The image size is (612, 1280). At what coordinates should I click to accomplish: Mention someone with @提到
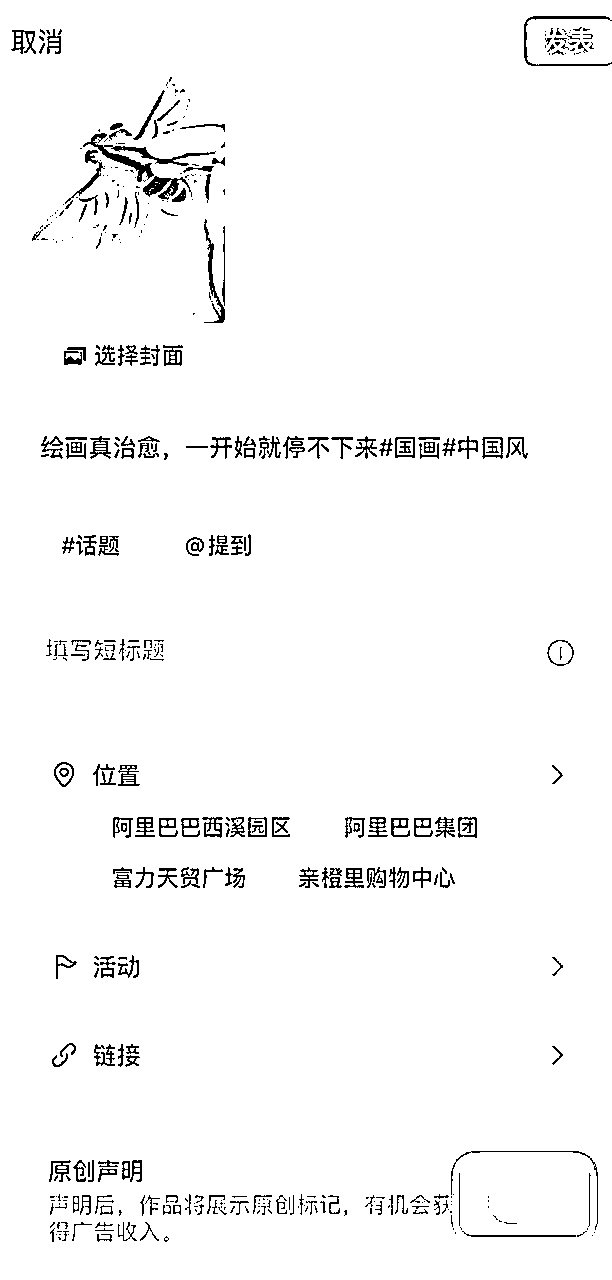(x=218, y=546)
